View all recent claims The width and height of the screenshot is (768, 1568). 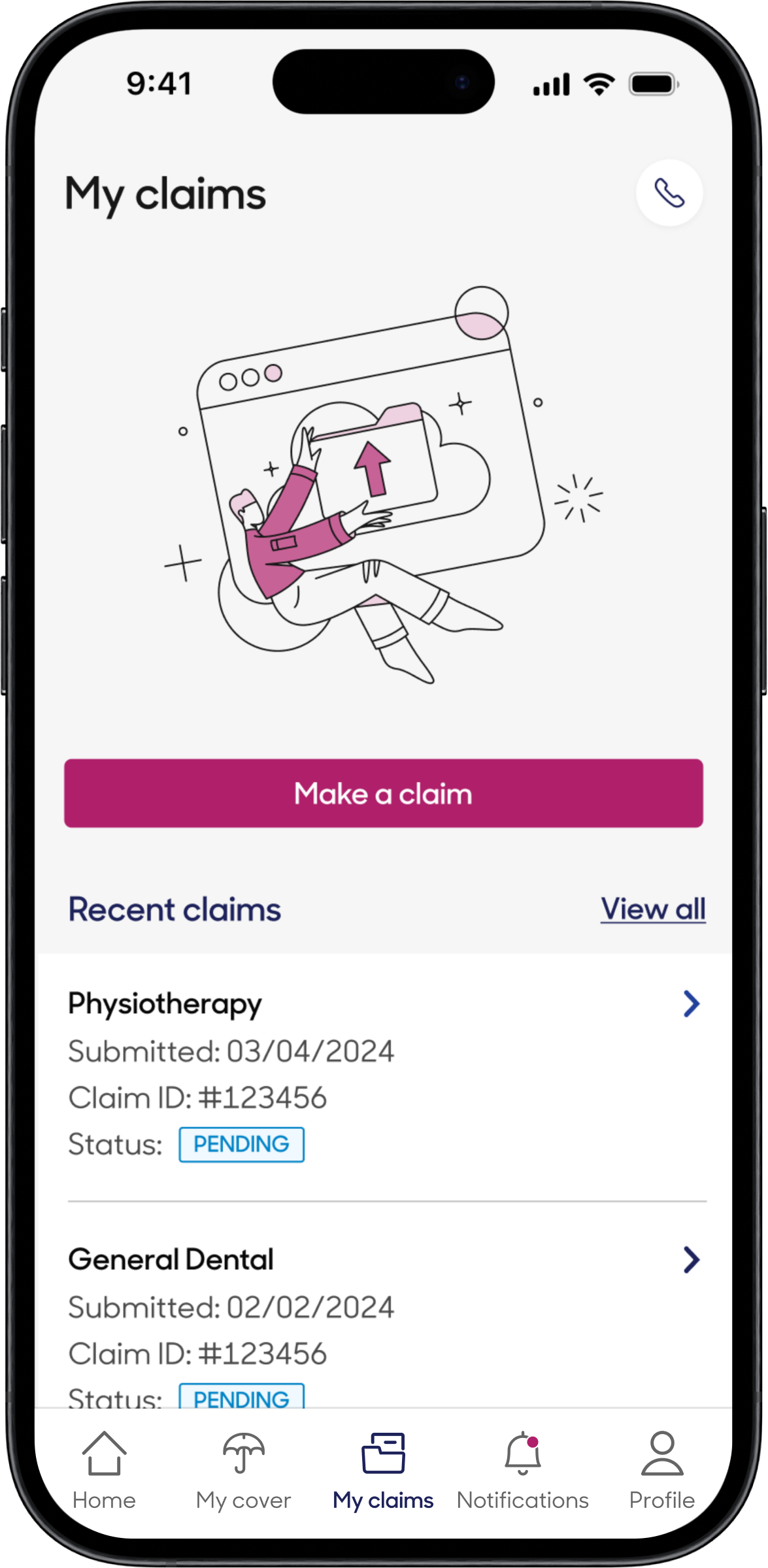pos(652,909)
